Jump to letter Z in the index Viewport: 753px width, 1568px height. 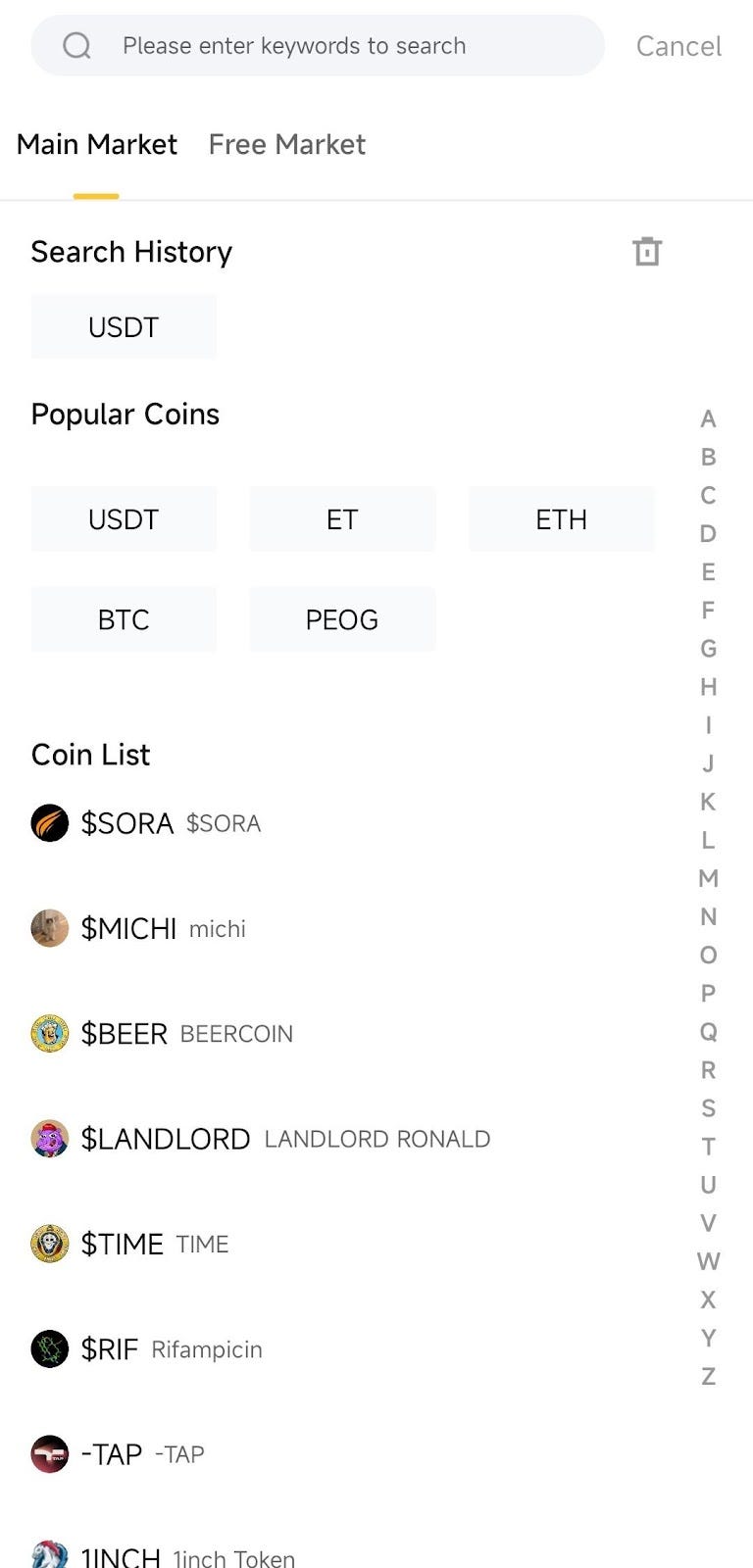click(x=708, y=1376)
